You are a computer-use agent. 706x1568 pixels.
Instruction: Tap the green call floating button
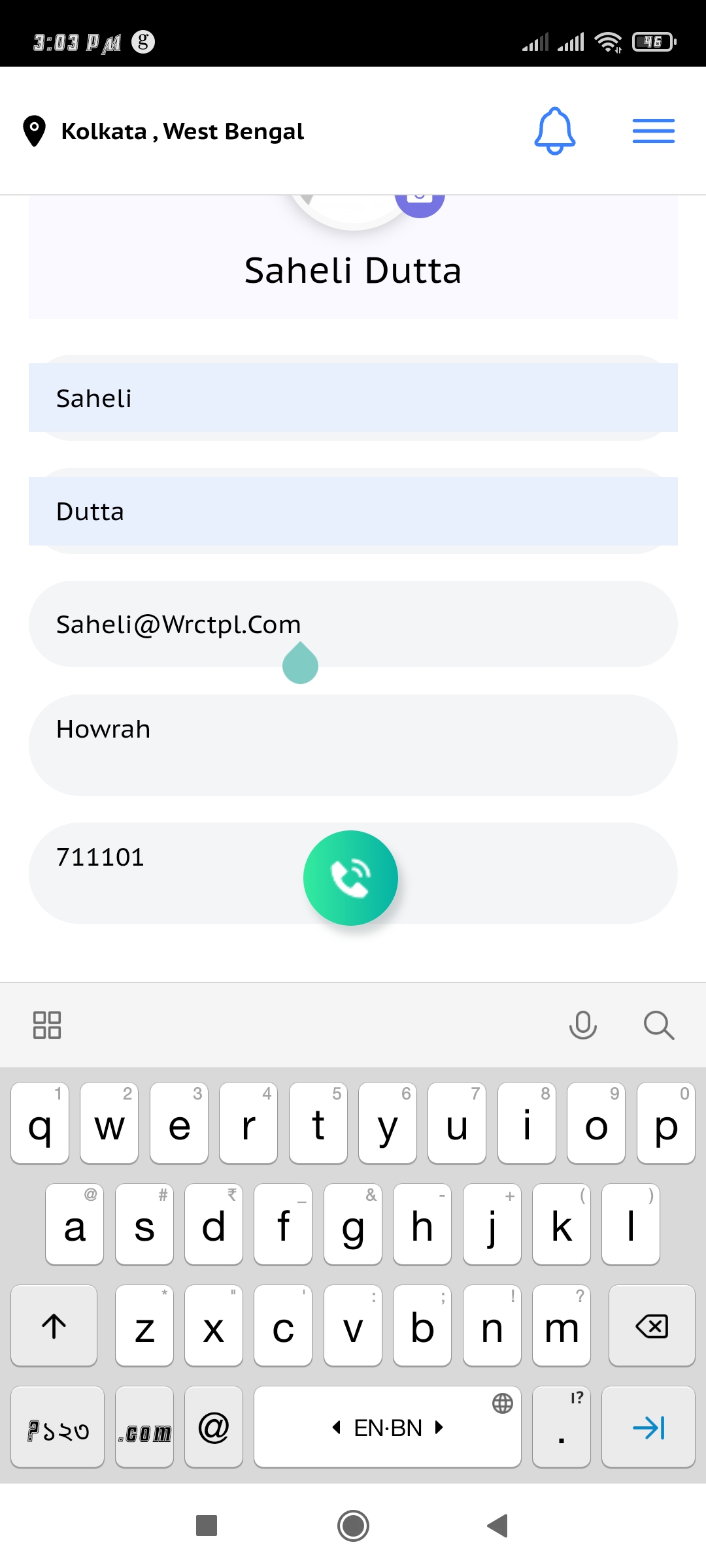(351, 877)
